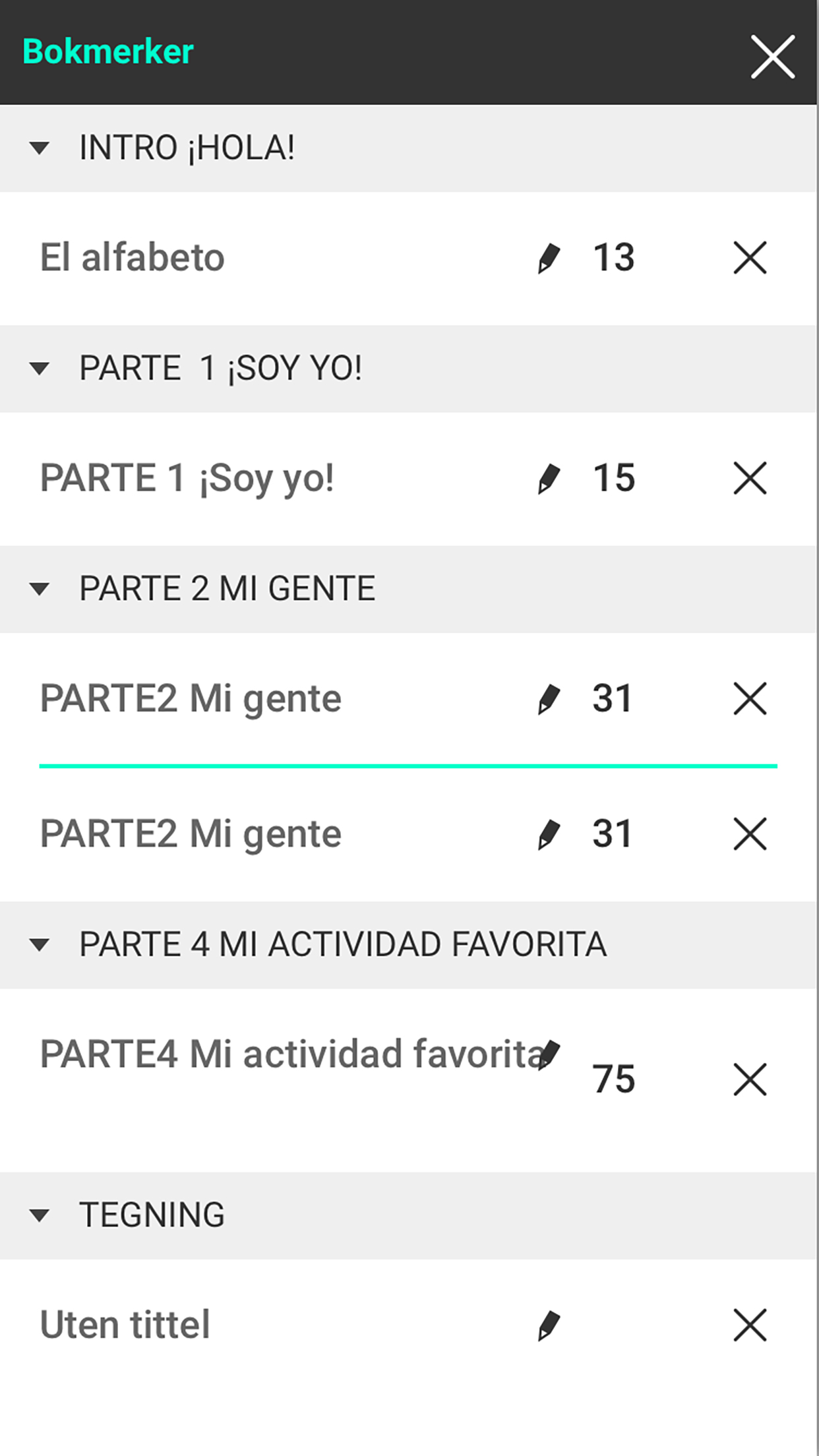Edit the PARTE4 Mi actividad favorita bookmark
Viewport: 819px width, 1456px height.
pyautogui.click(x=550, y=1054)
